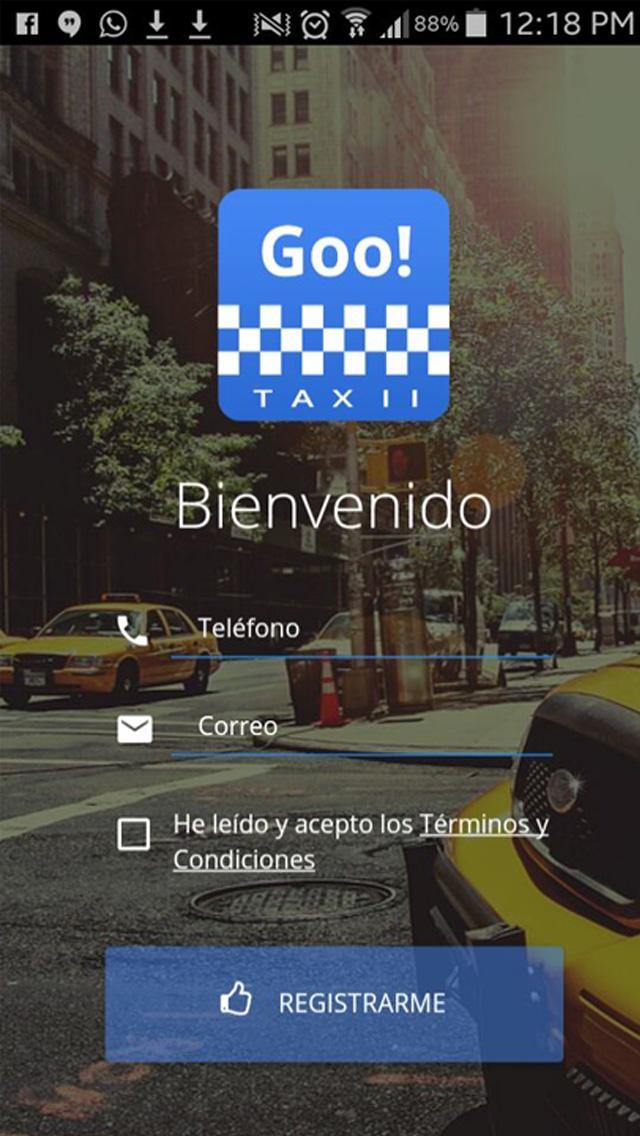Screen dimensions: 640x1136
Task: Tap the REGISTRARME button
Action: pyautogui.click(x=334, y=1003)
